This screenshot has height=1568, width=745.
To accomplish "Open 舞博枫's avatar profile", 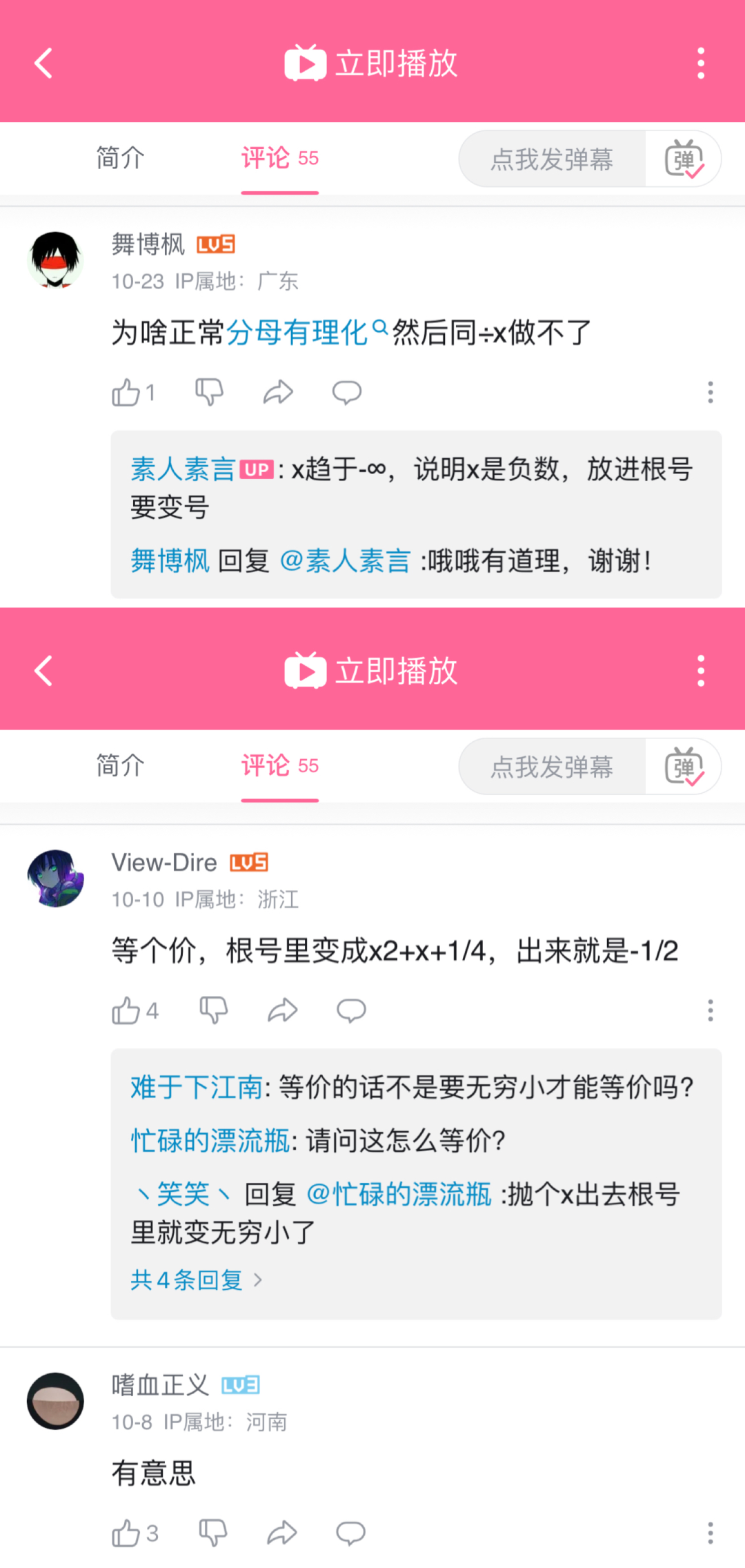I will point(55,260).
